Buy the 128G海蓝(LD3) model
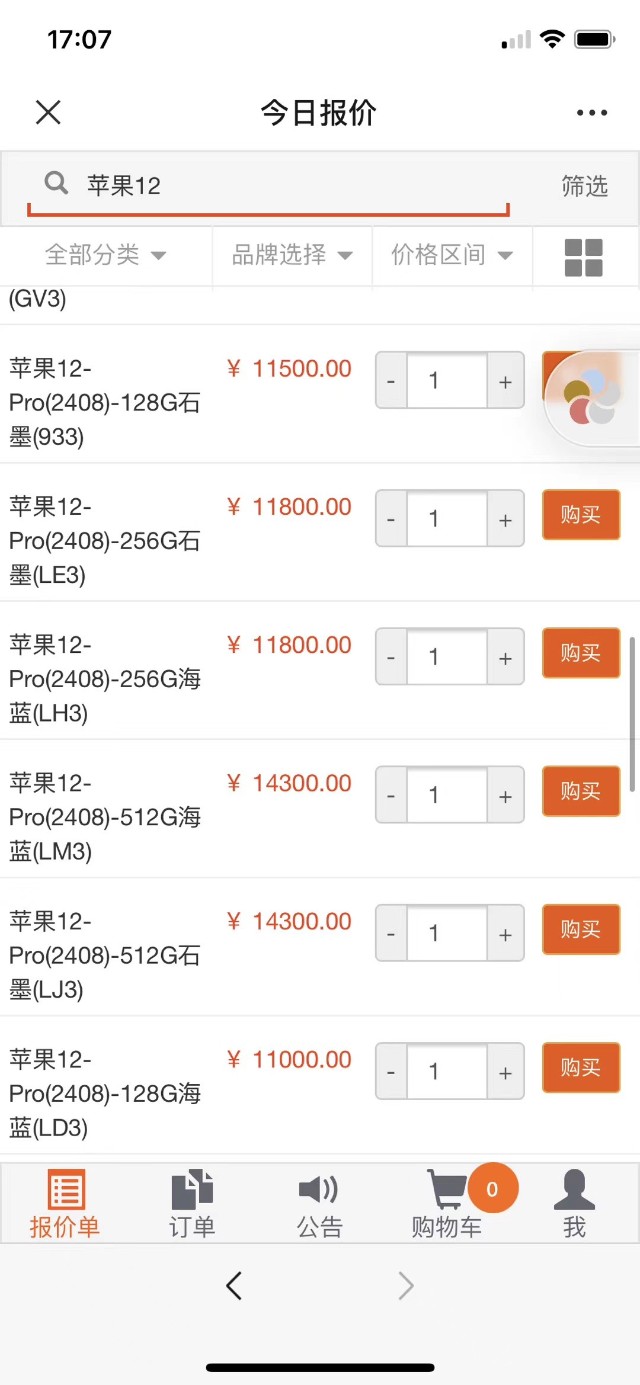 click(581, 1067)
